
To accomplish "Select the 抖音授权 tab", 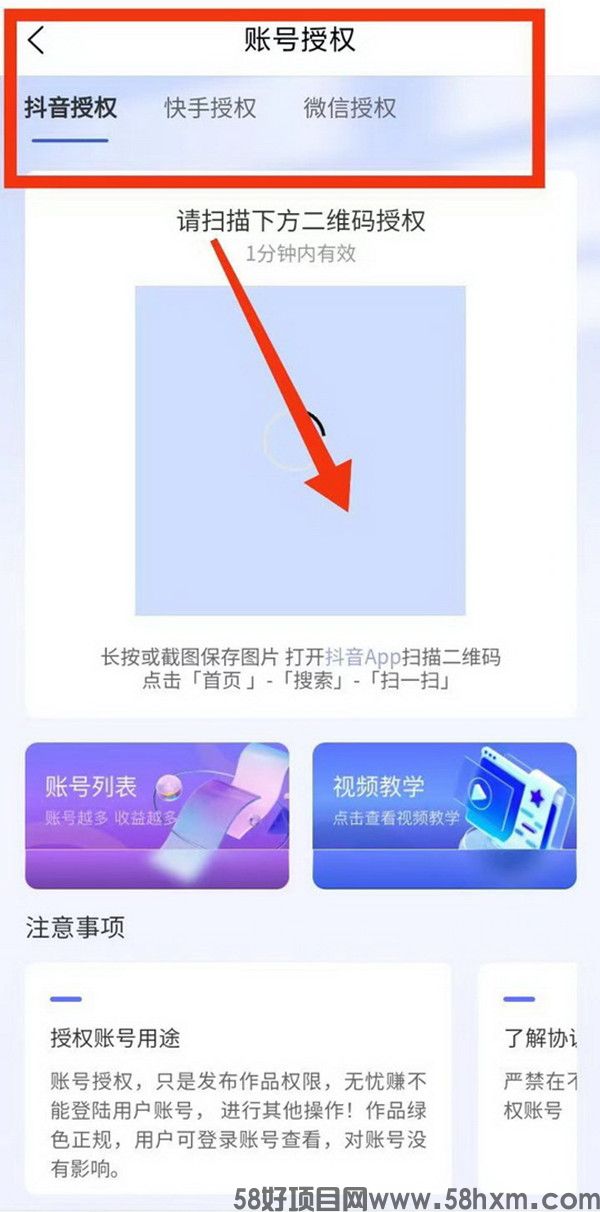I will click(70, 108).
